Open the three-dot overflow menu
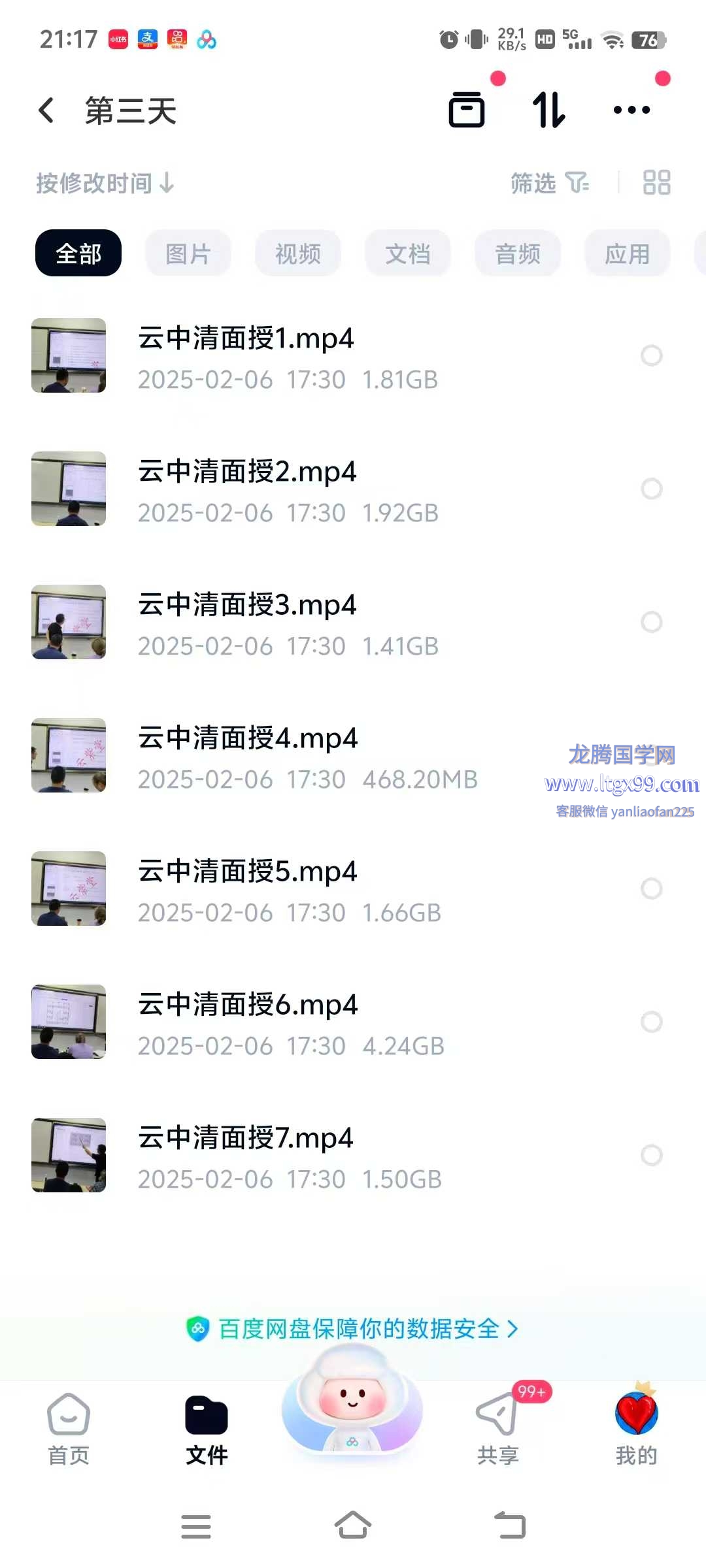This screenshot has height=1568, width=706. (x=631, y=110)
